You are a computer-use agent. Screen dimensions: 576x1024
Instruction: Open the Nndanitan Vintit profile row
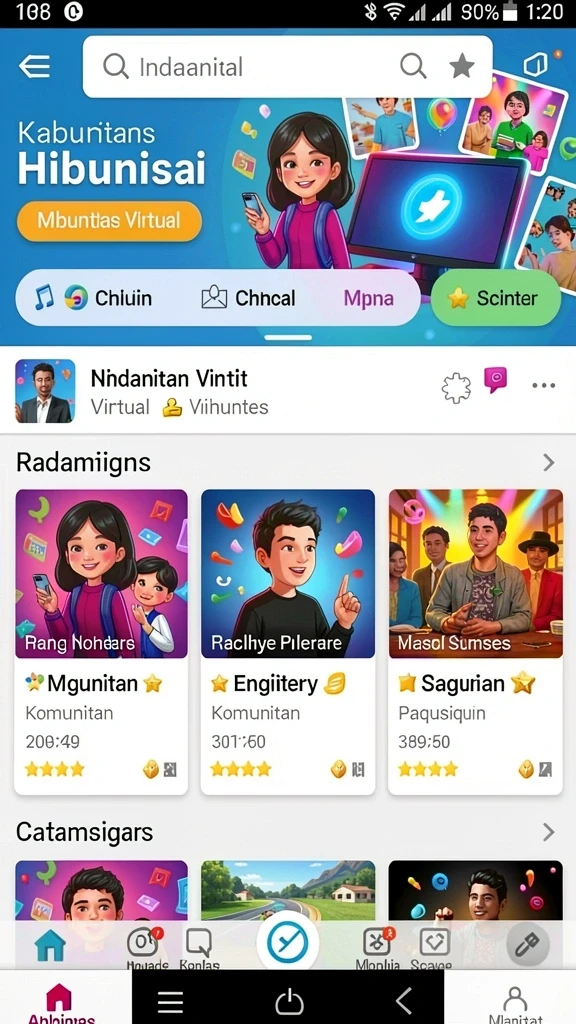coord(288,391)
